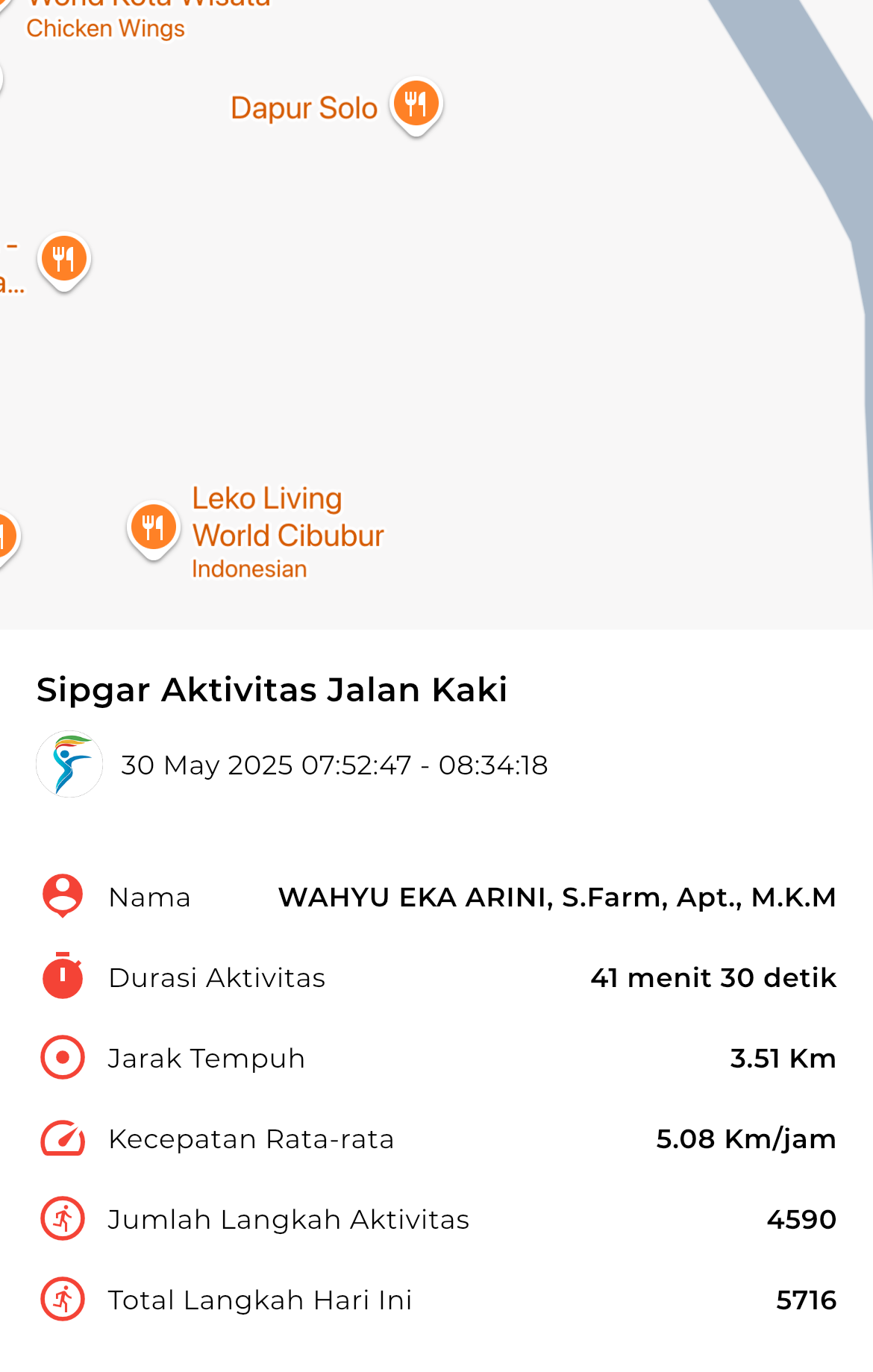This screenshot has height=1372, width=873.
Task: Select the target icon next to Jarak Tempuh
Action: (x=63, y=1057)
